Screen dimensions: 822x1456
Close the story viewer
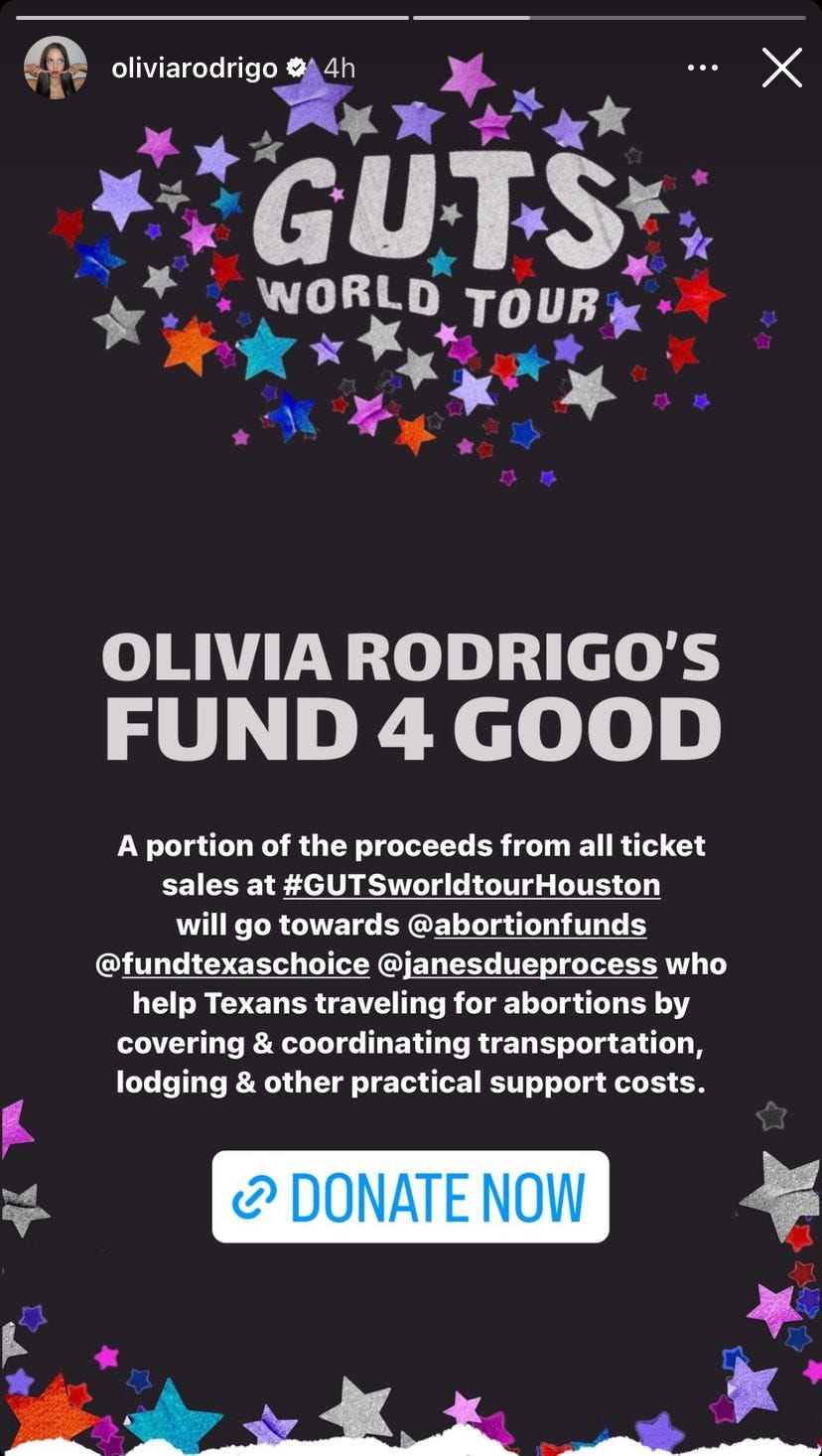click(781, 68)
